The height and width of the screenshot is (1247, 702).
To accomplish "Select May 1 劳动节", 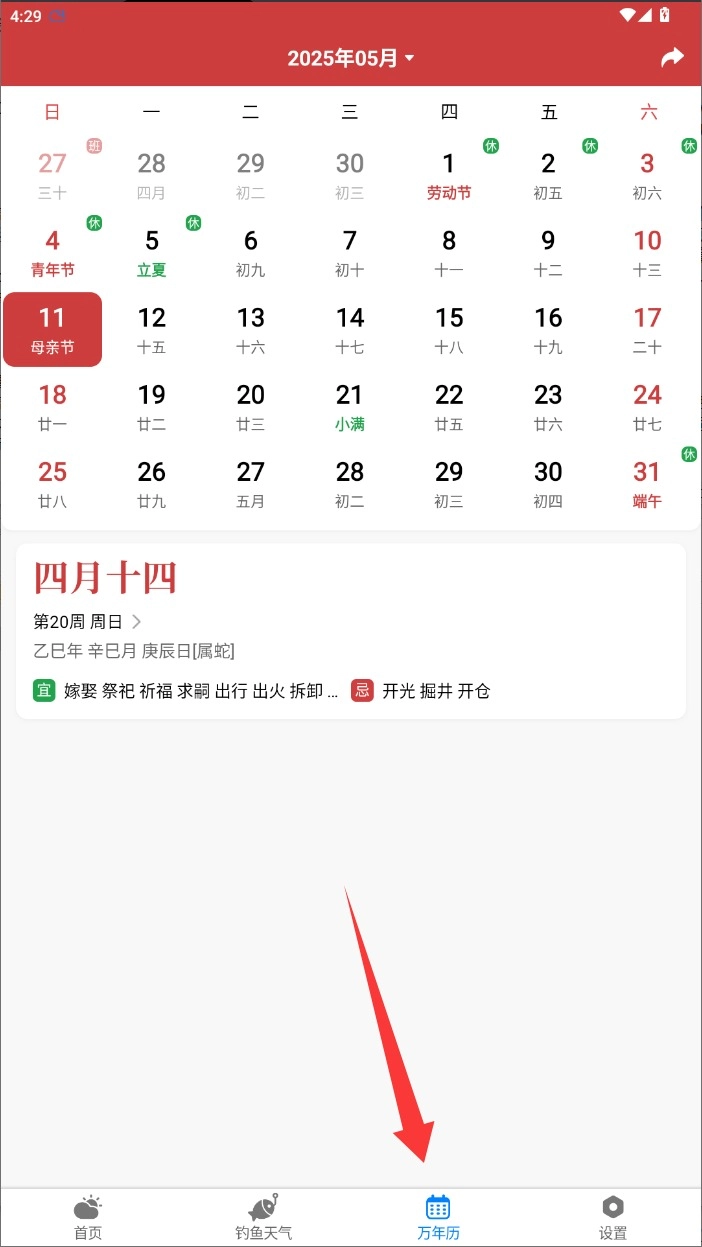I will point(449,175).
